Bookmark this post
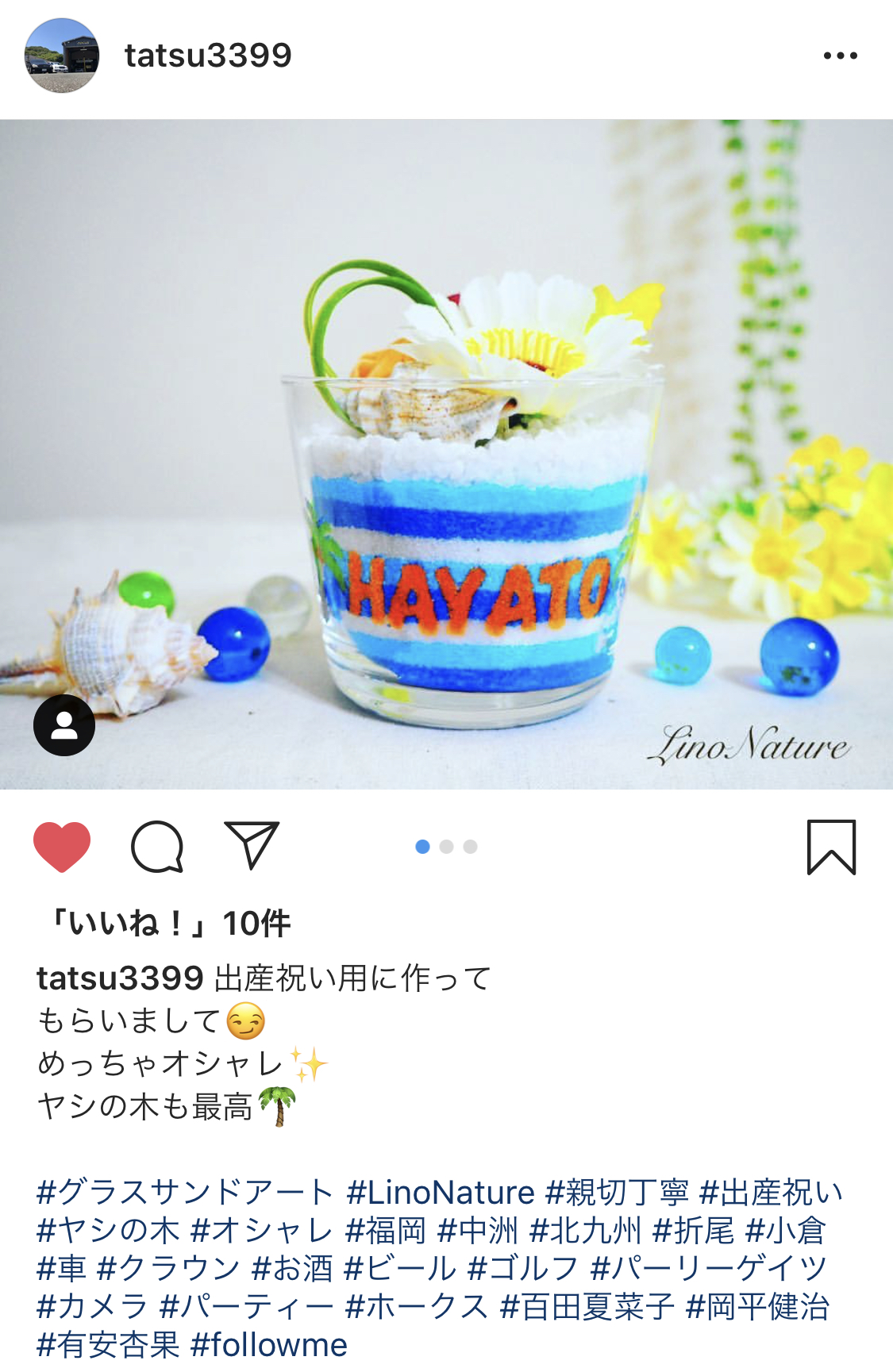The image size is (893, 1372). 831,847
